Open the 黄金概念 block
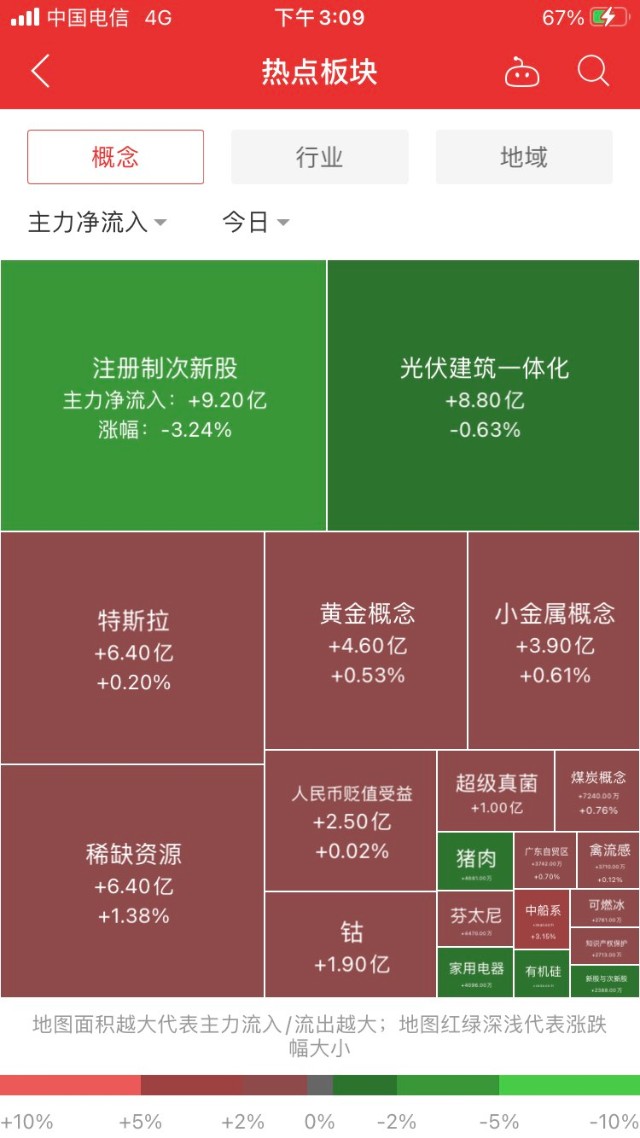The width and height of the screenshot is (640, 1138). pyautogui.click(x=367, y=640)
